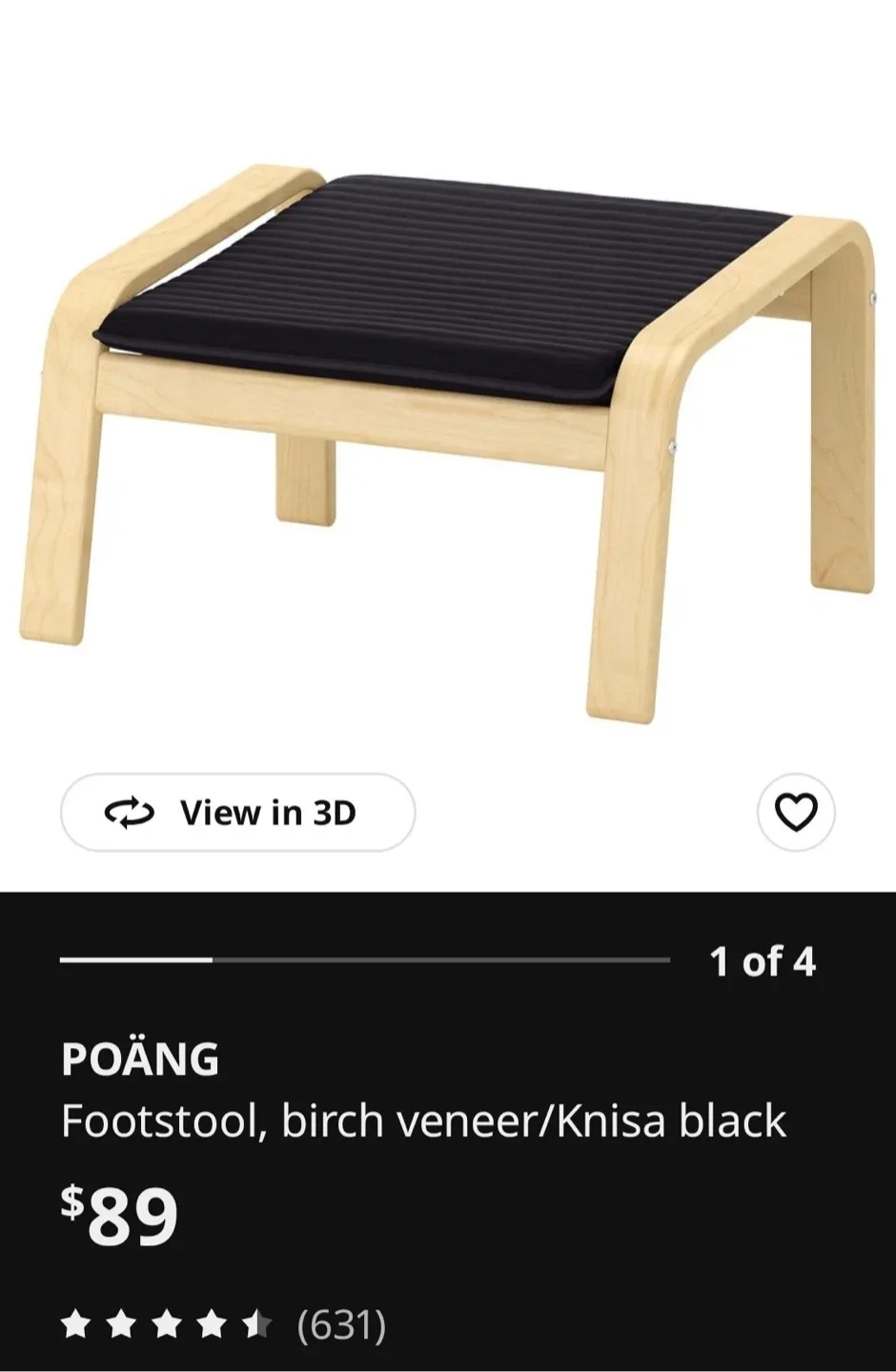Click the half-filled fifth star

[x=260, y=1324]
